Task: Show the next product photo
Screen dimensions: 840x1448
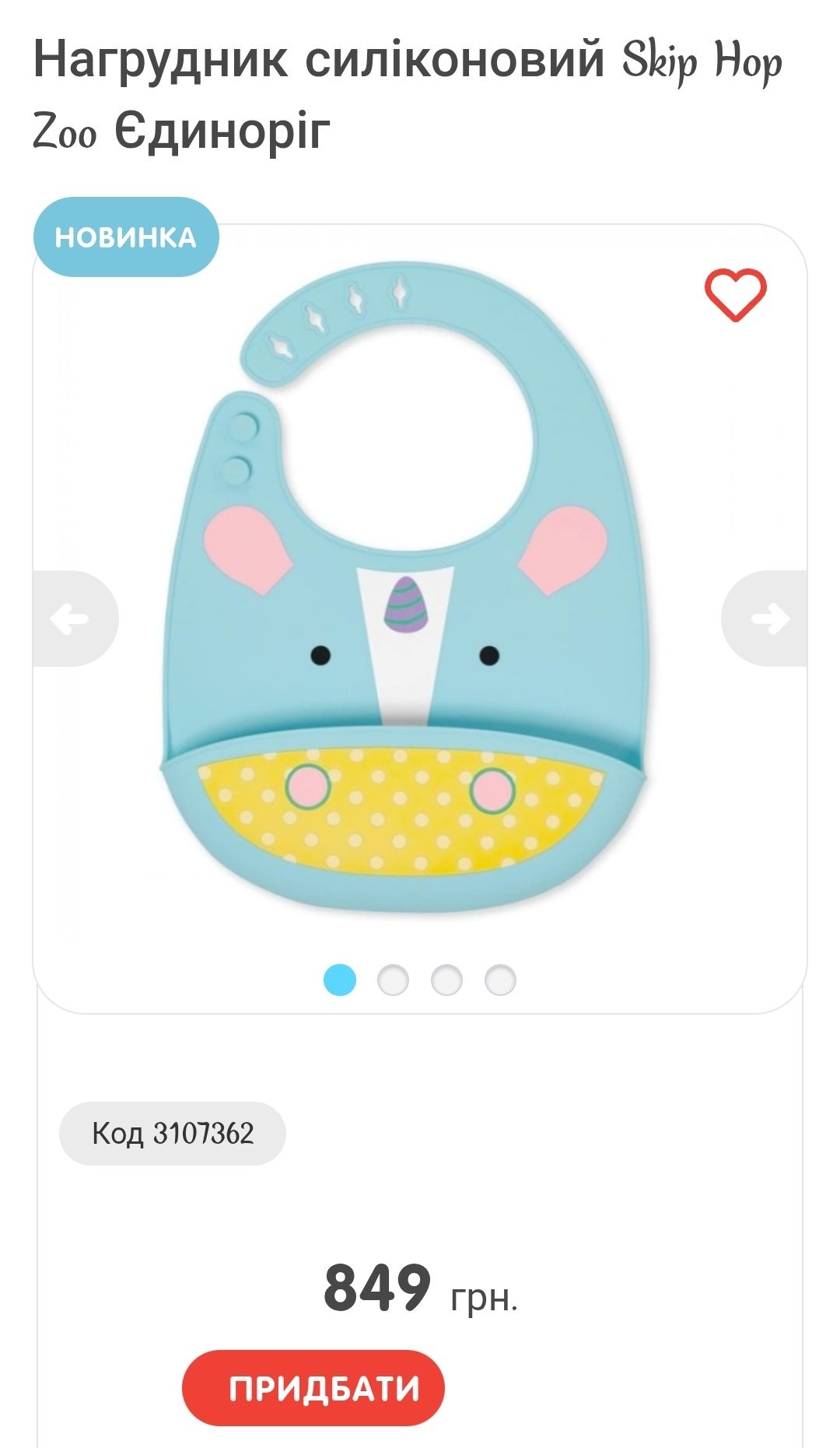Action: pos(768,619)
